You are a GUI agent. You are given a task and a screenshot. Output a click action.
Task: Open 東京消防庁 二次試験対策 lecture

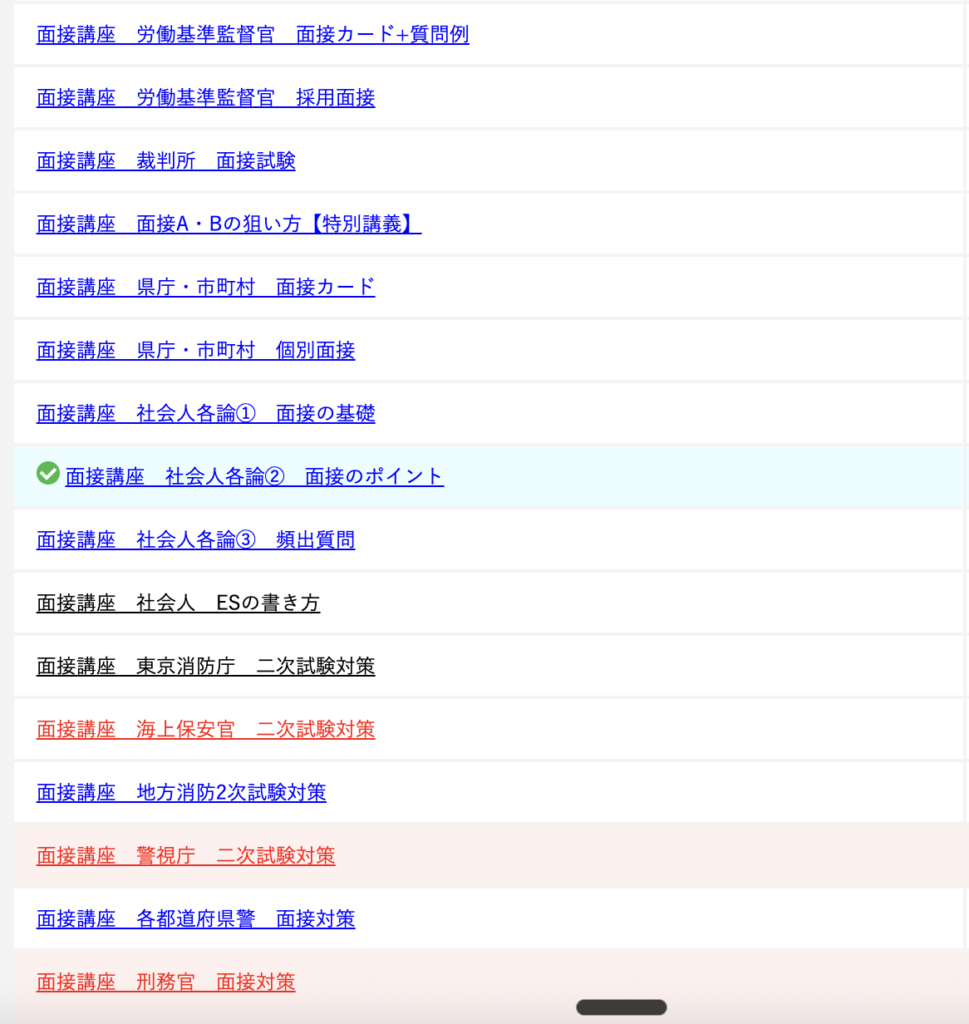pos(205,666)
